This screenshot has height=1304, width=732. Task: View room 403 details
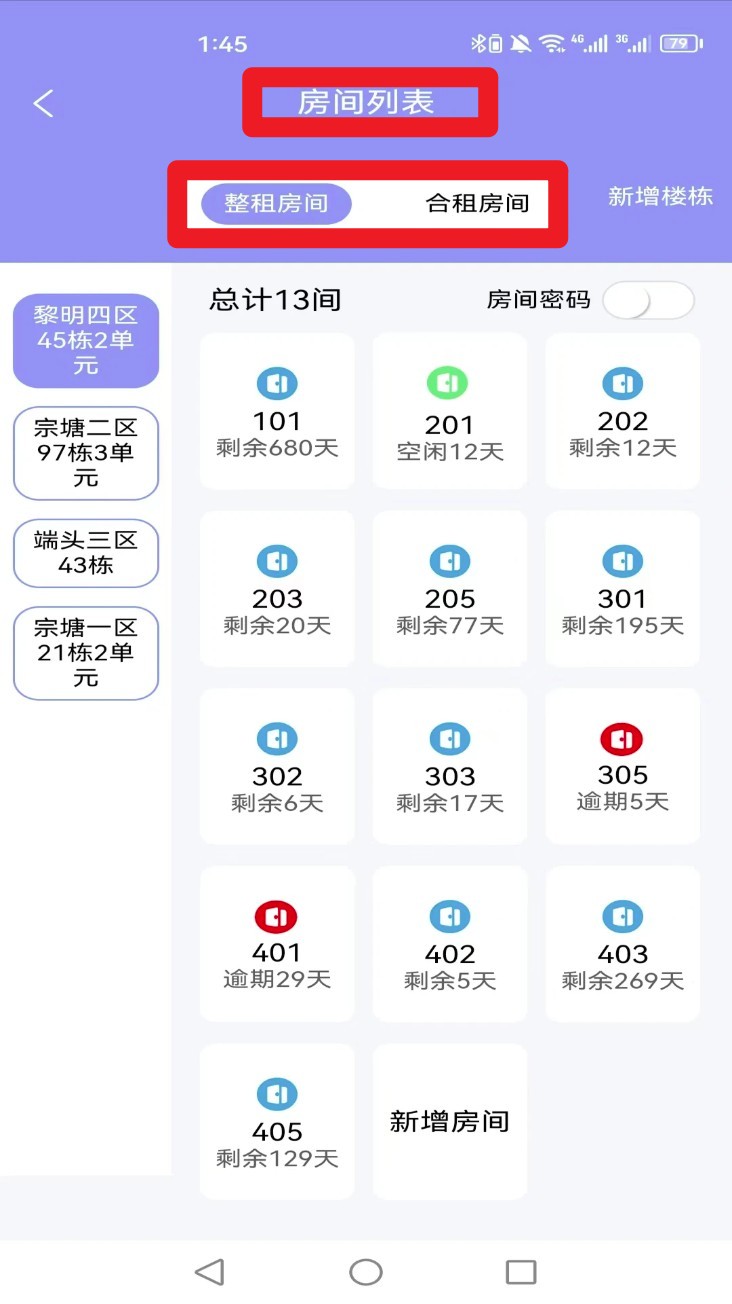point(622,944)
